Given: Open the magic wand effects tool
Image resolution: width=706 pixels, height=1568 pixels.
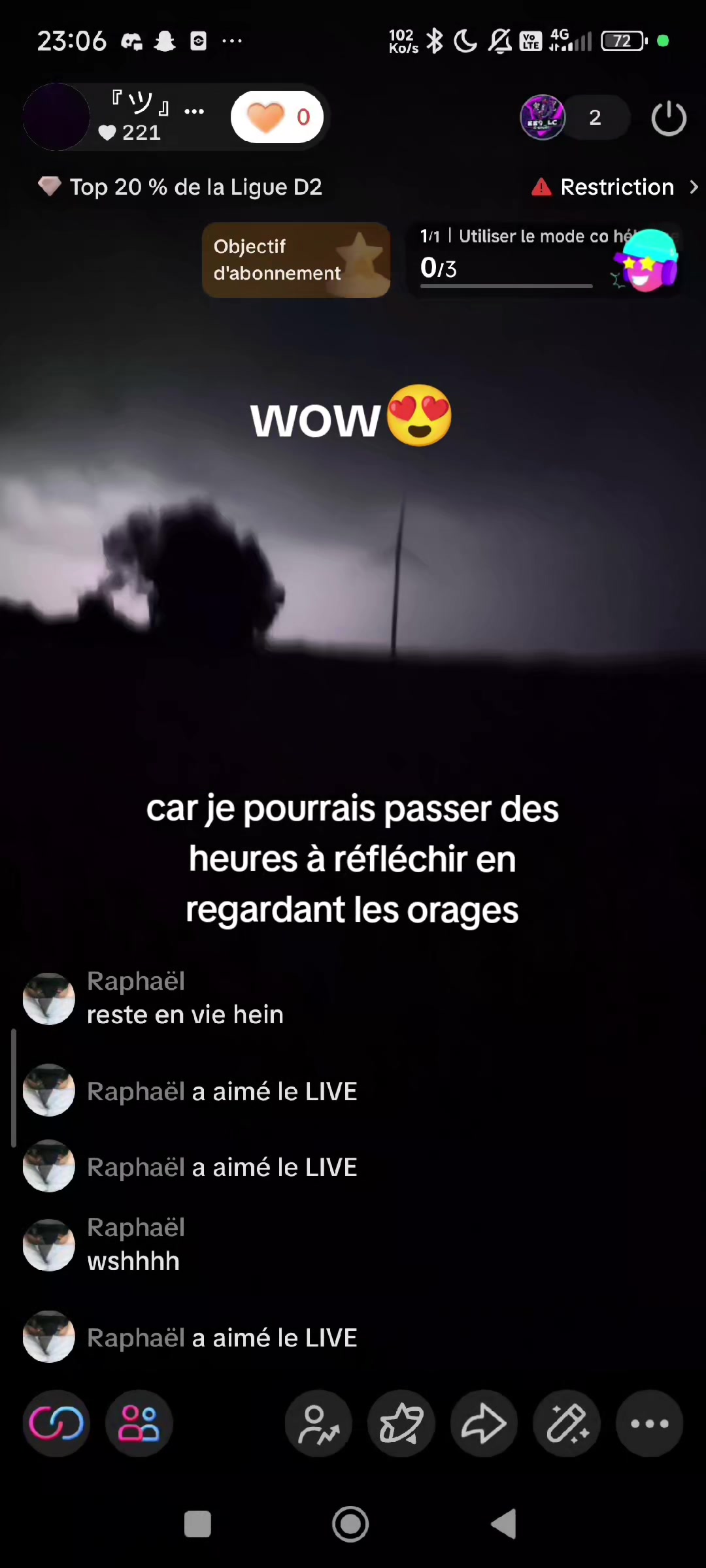Looking at the screenshot, I should coord(567,1423).
